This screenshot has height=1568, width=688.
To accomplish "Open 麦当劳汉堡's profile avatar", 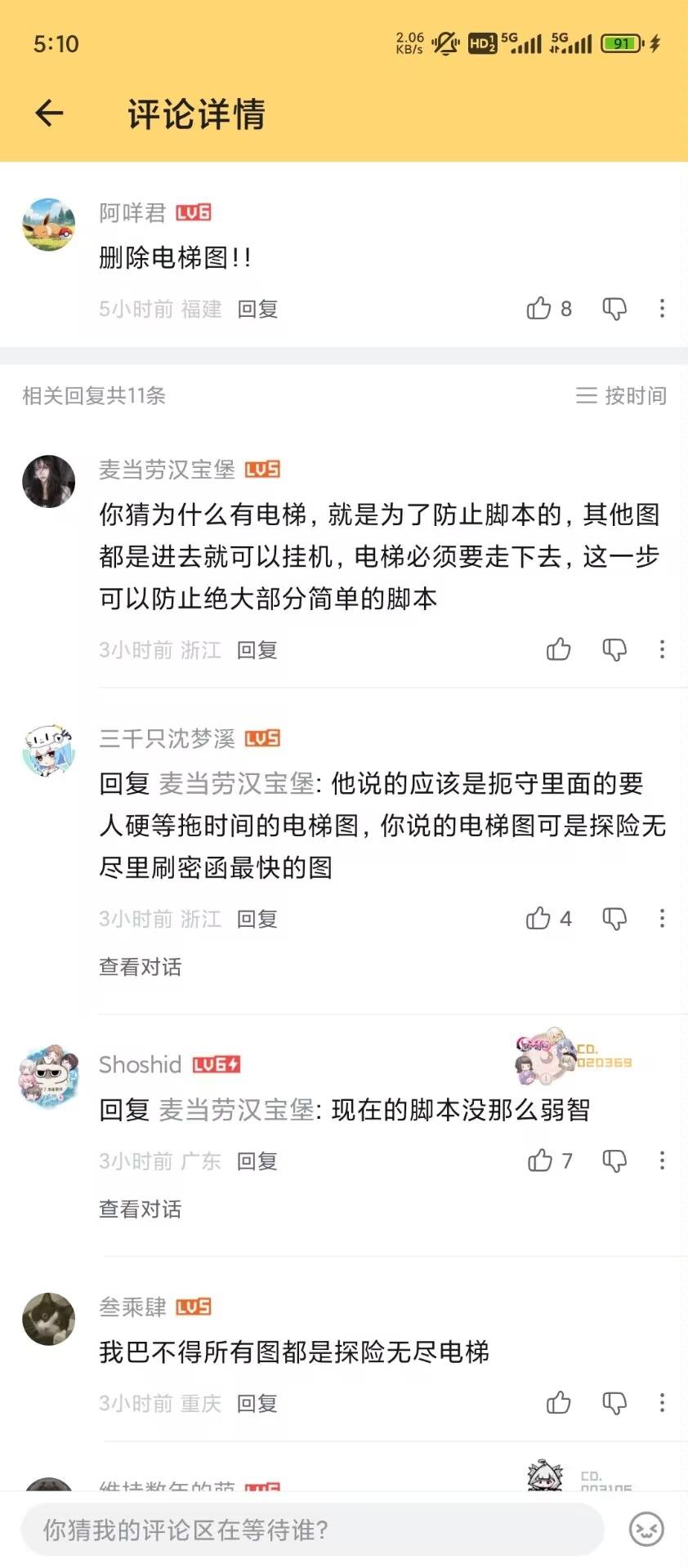I will coord(49,481).
